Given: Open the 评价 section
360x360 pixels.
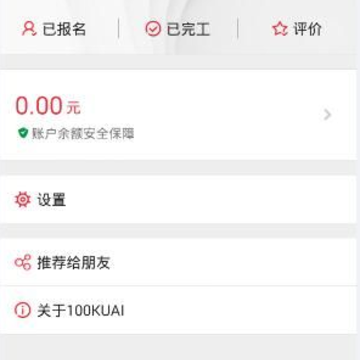Looking at the screenshot, I should [x=297, y=29].
